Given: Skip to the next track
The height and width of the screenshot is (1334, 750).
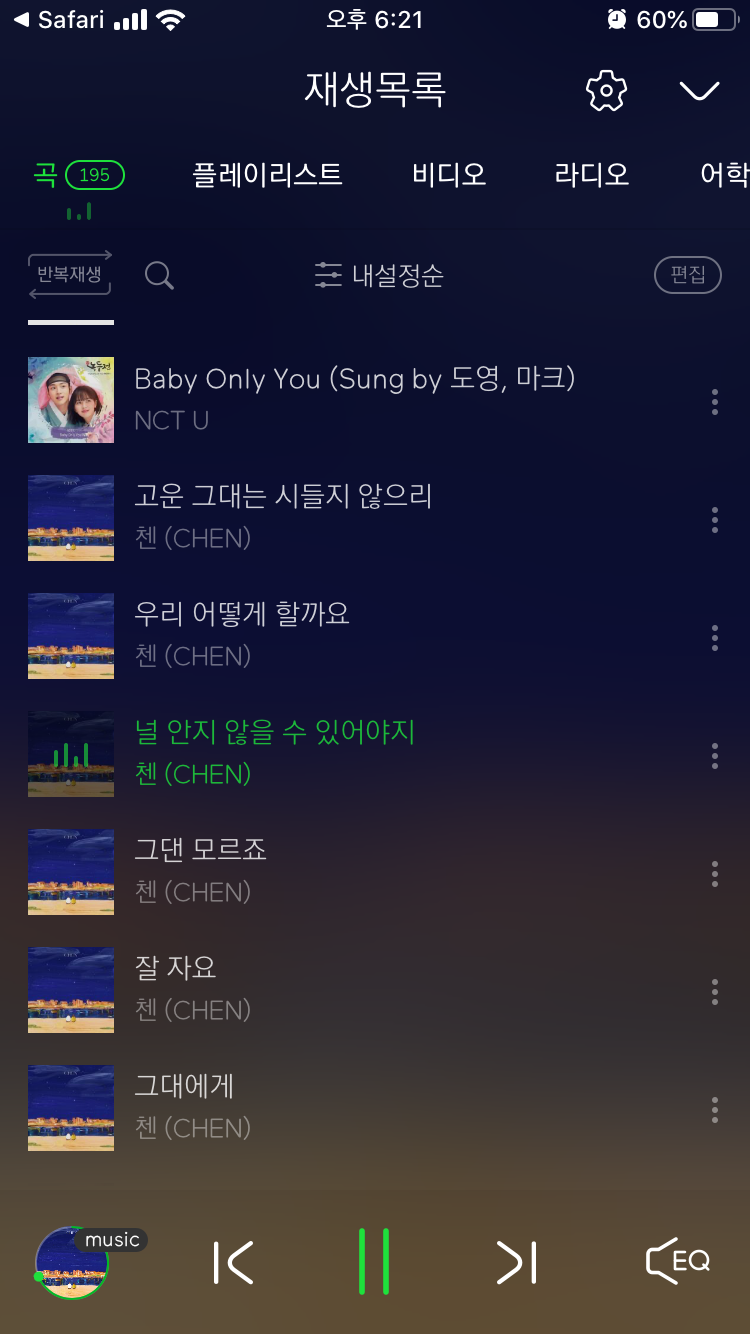Looking at the screenshot, I should point(514,1262).
